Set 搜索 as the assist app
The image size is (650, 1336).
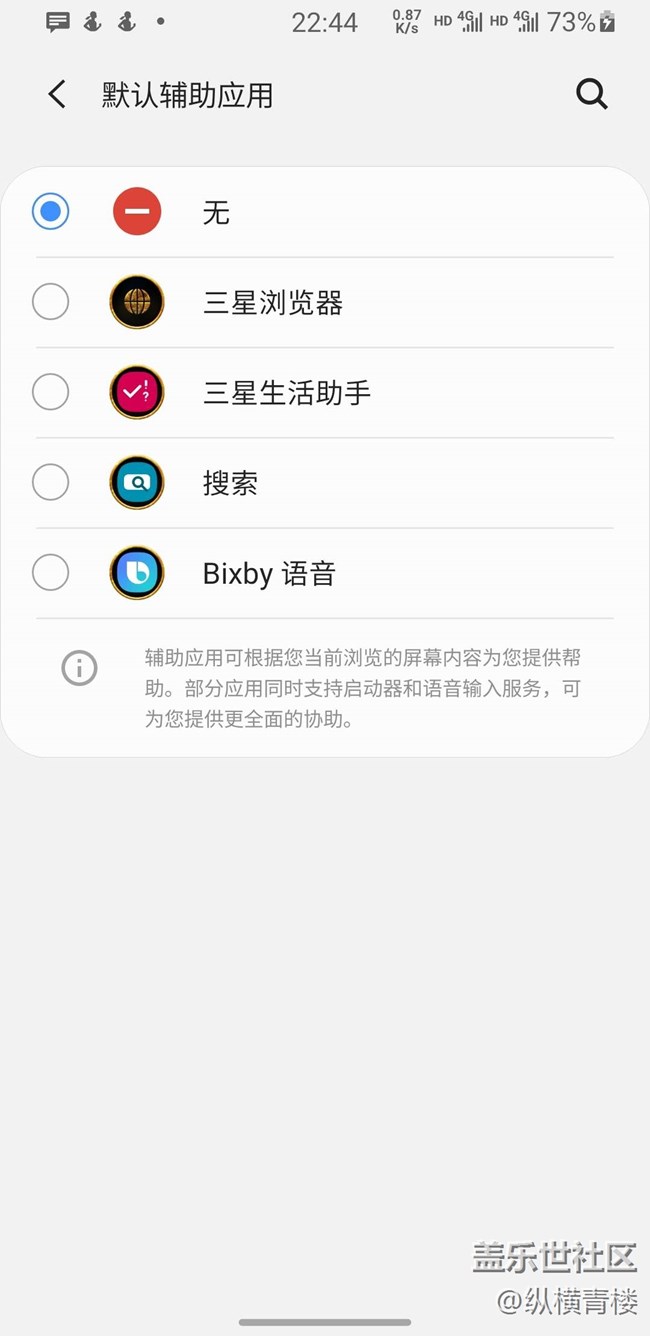coord(51,483)
